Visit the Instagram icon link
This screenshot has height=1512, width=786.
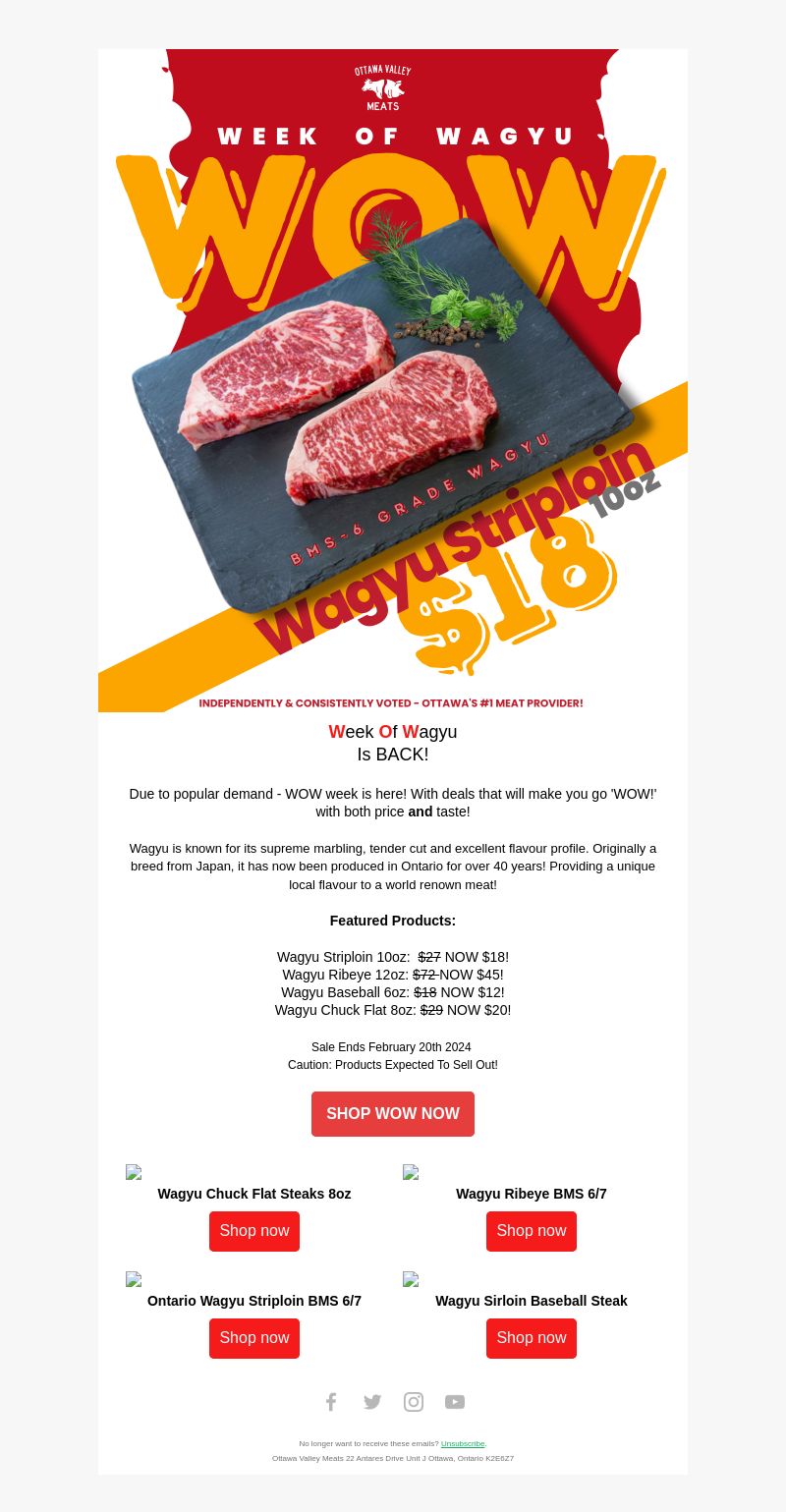coord(414,1402)
